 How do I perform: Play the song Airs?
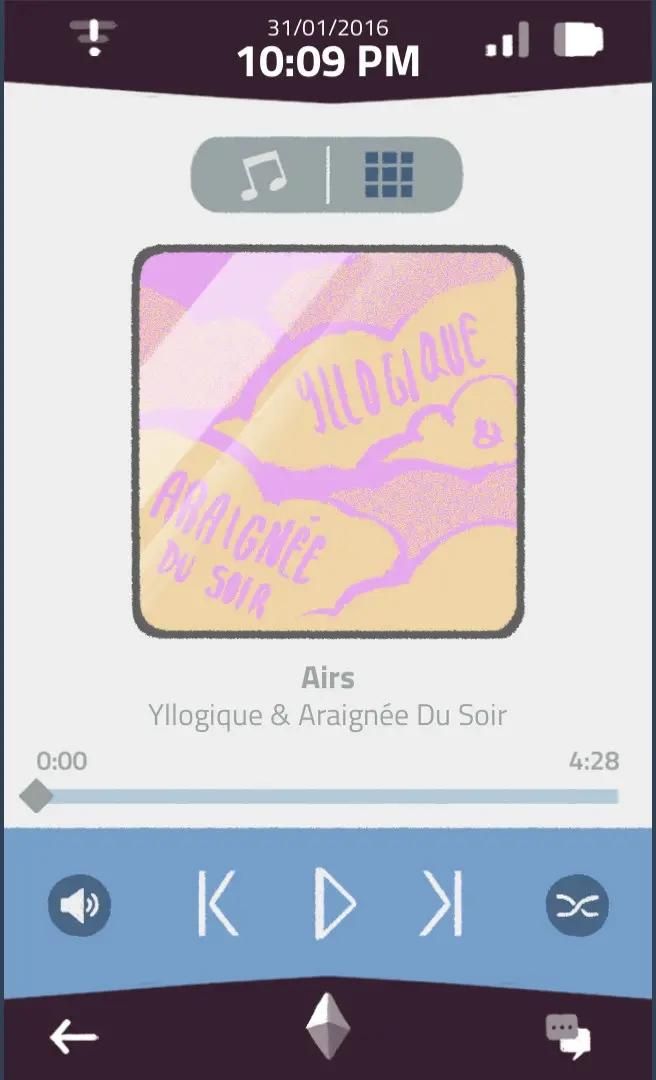334,904
